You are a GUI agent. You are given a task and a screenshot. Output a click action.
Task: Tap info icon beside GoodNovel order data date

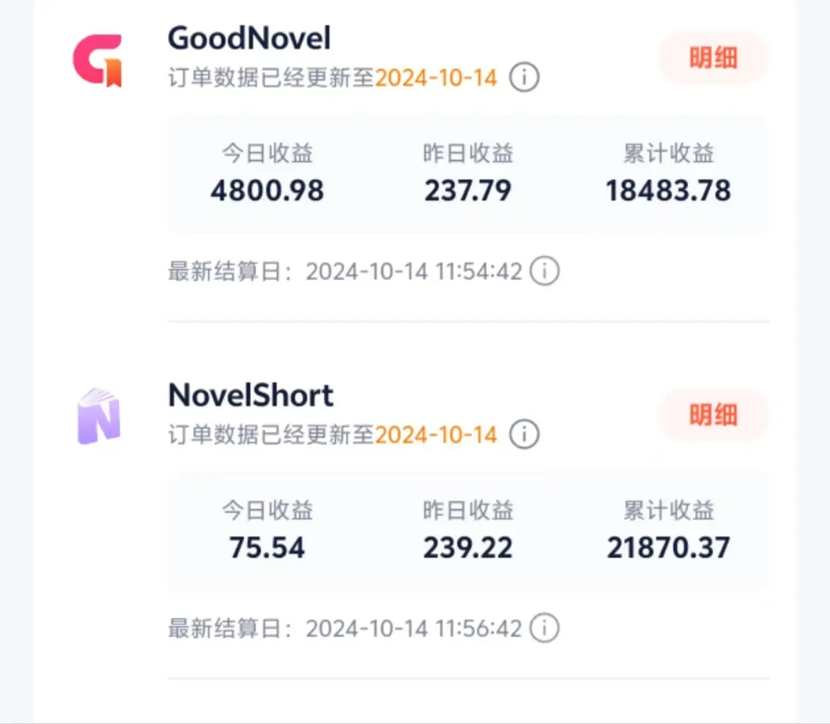click(x=524, y=77)
